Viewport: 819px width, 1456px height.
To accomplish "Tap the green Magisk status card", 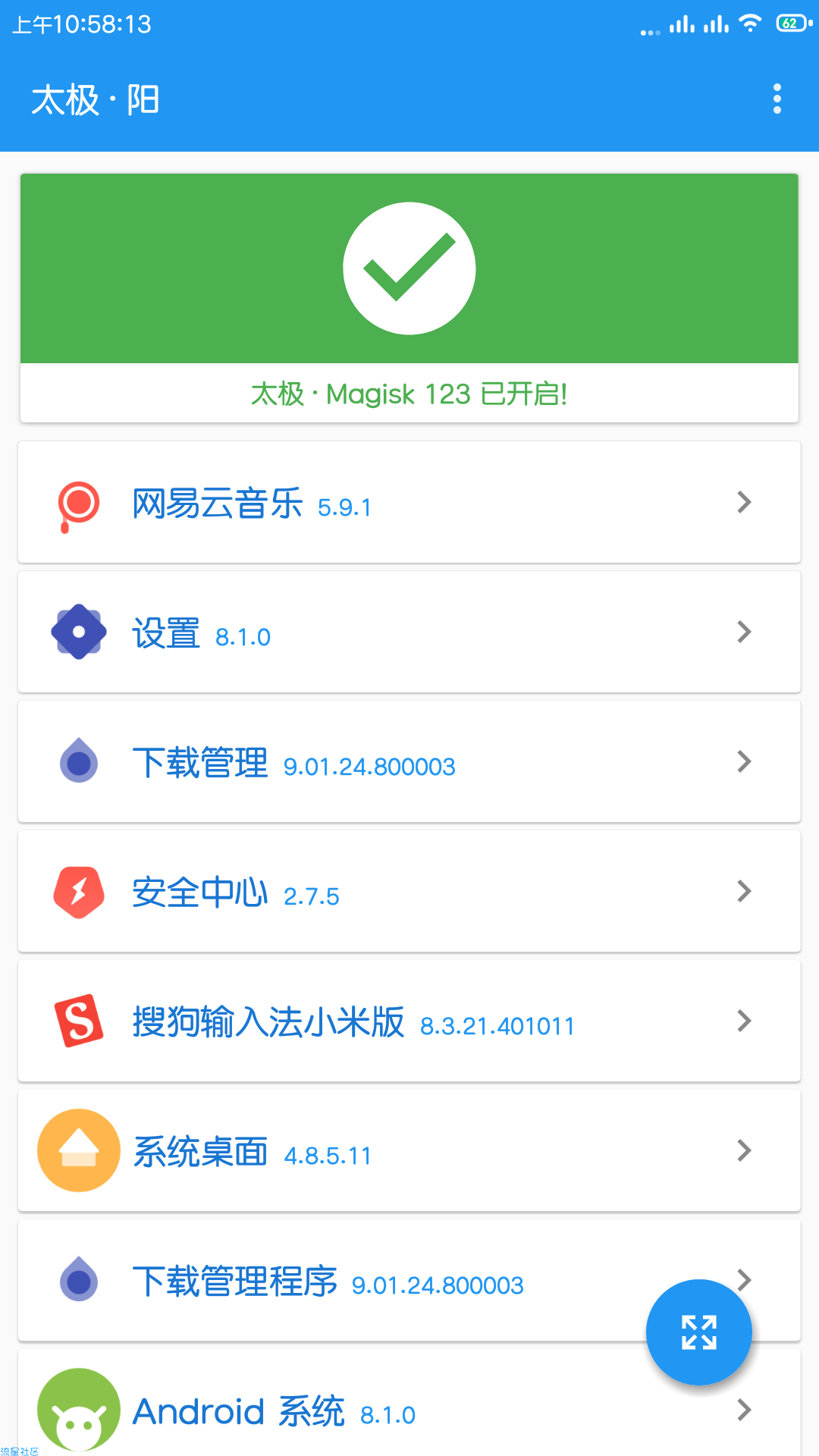I will tap(409, 298).
